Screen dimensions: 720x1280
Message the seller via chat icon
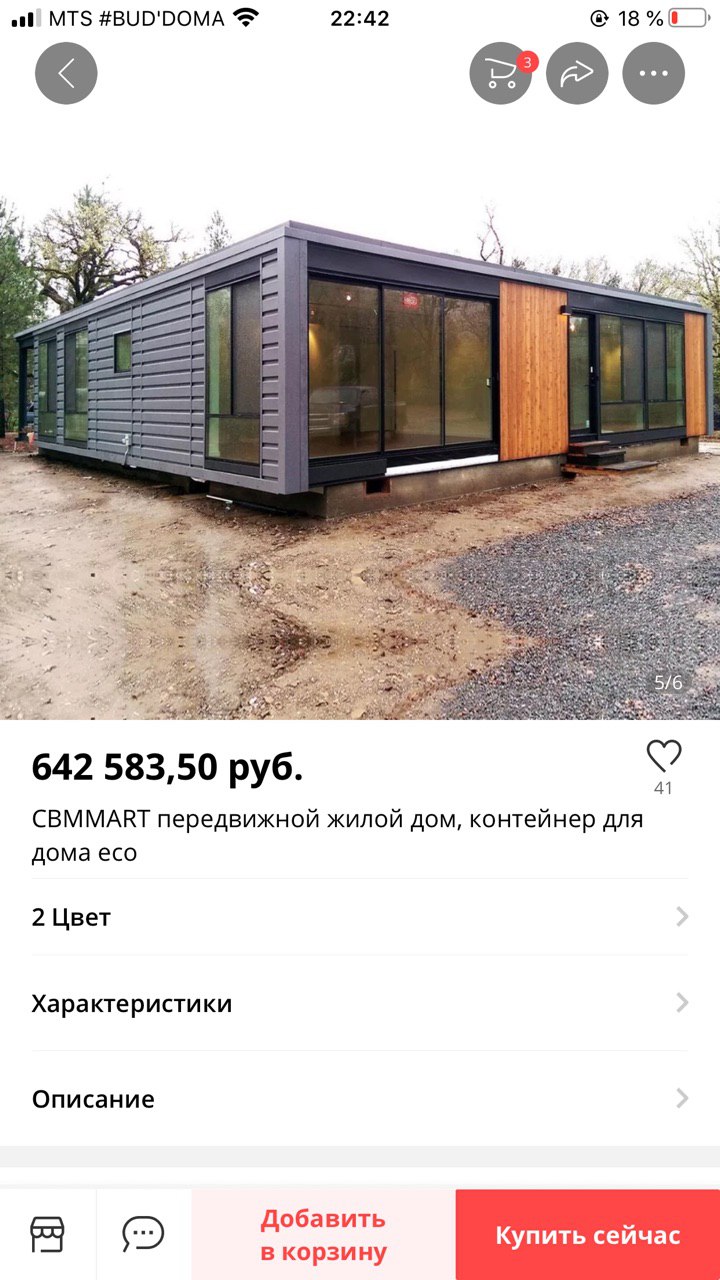[x=143, y=1234]
